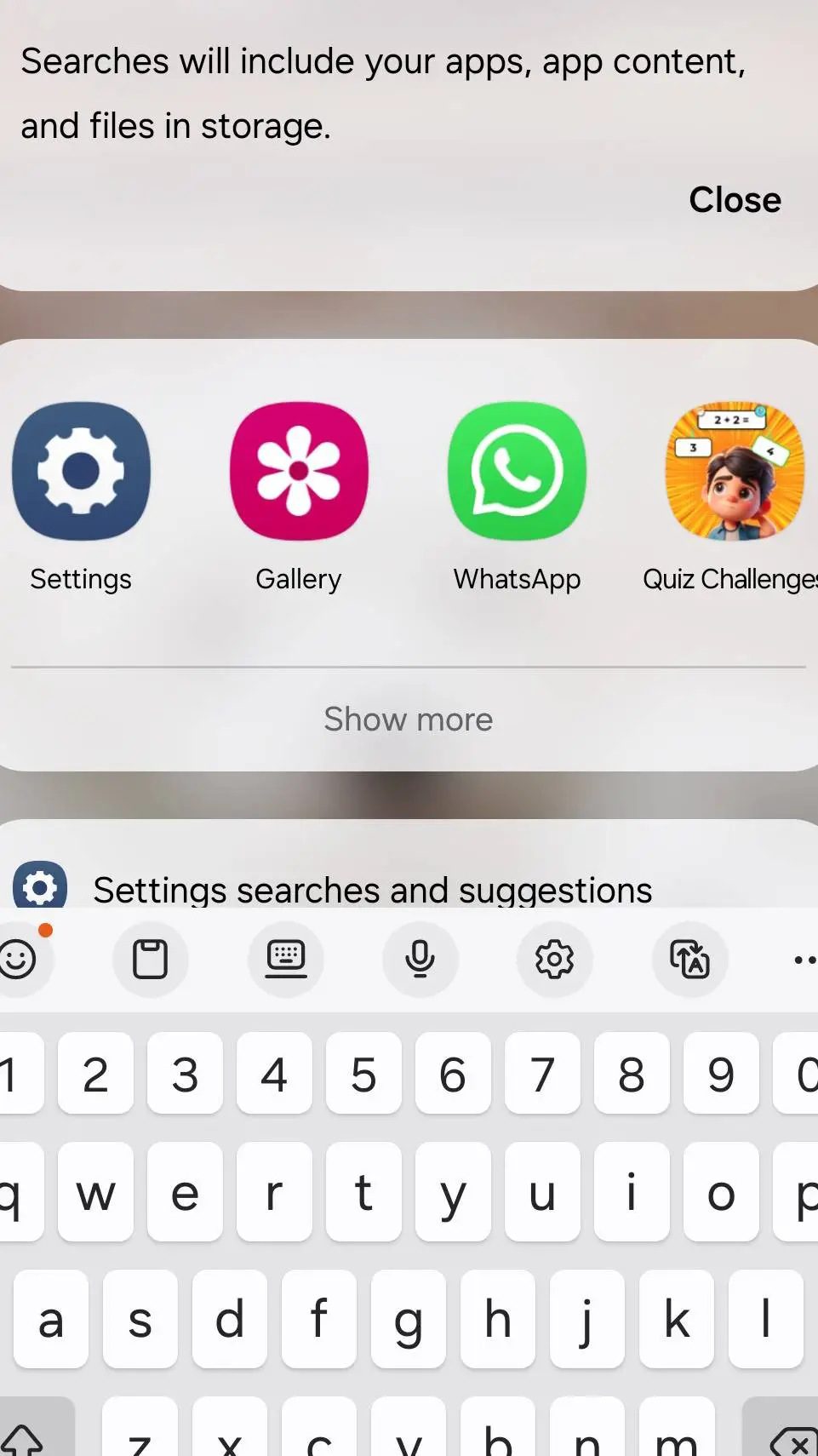
Task: Start voice input with microphone
Action: [x=420, y=960]
